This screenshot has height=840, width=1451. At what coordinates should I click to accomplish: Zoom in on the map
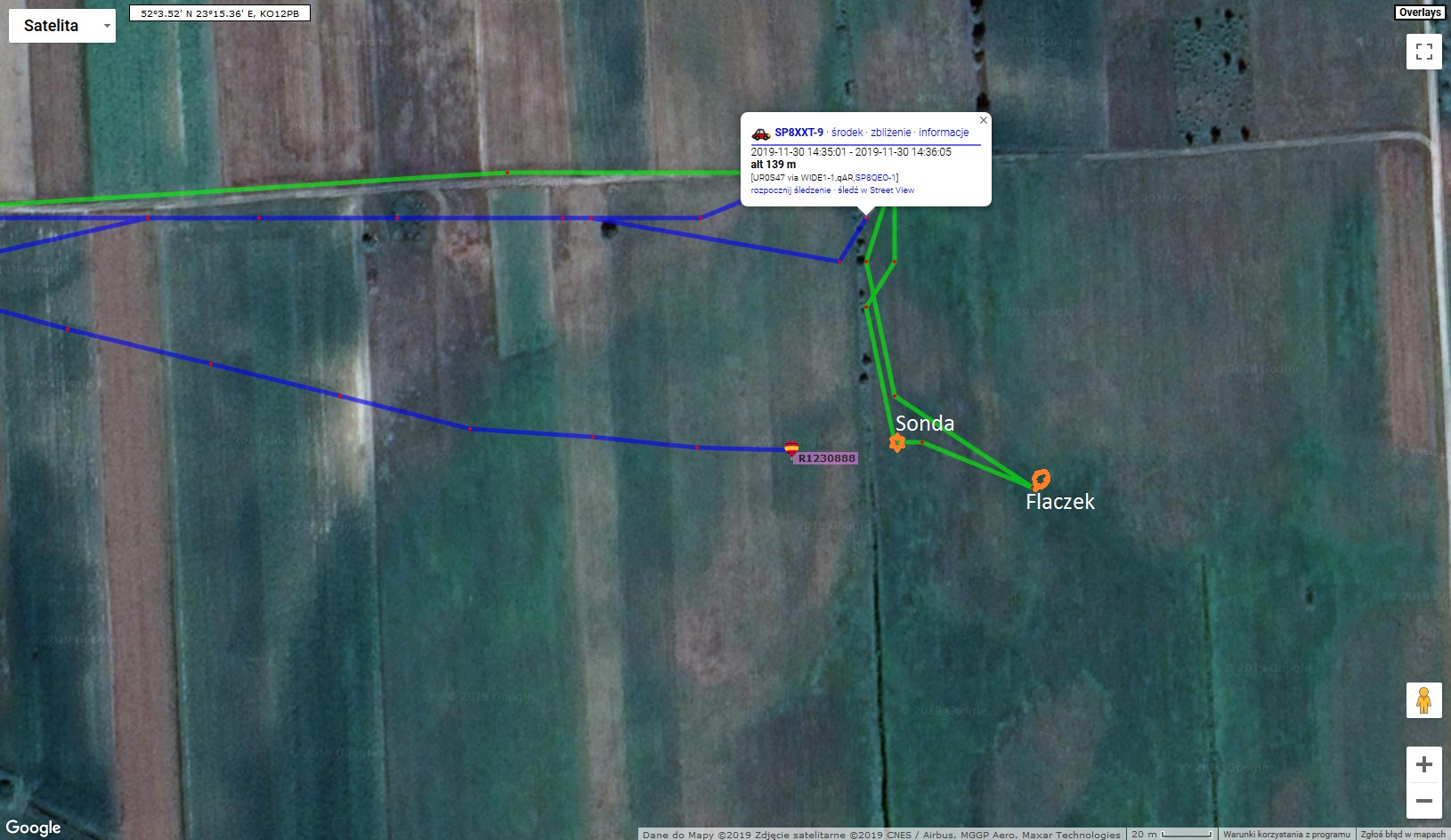pos(1423,764)
